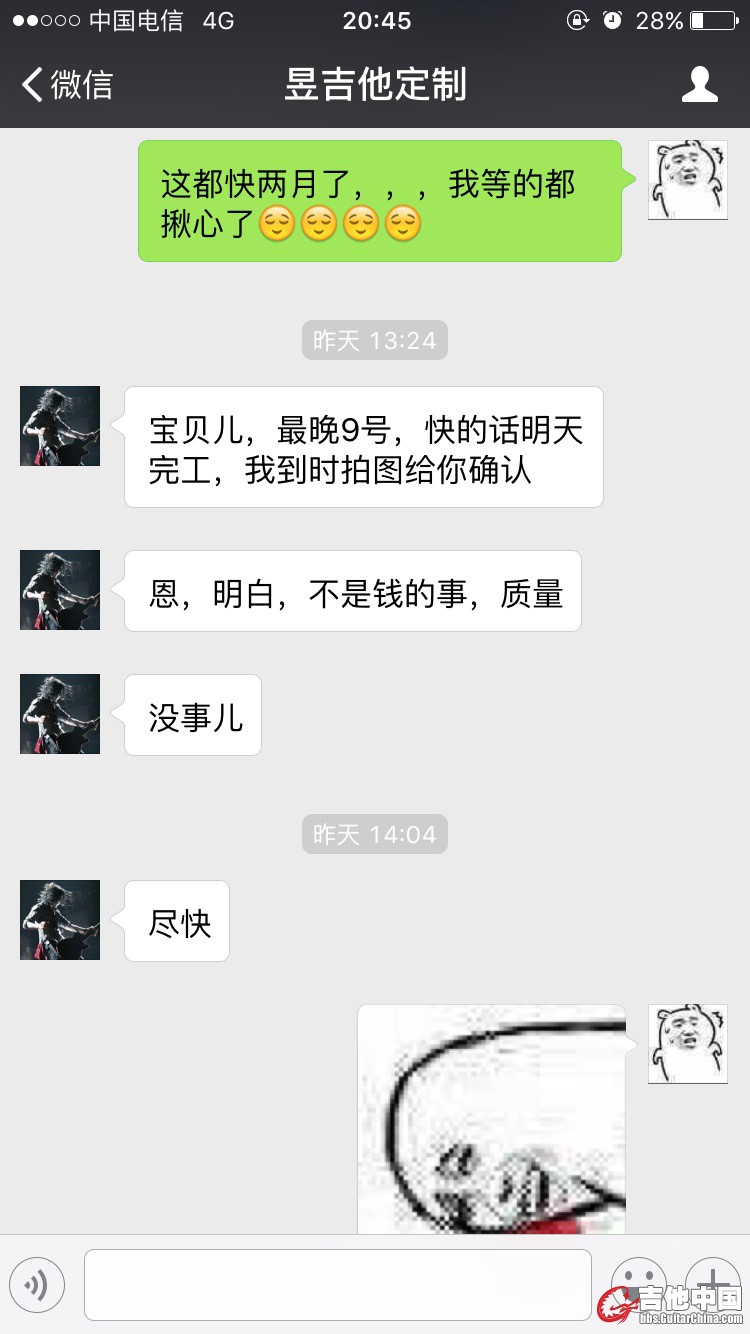
Task: Tap my avatar beside the green message
Action: pyautogui.click(x=688, y=180)
